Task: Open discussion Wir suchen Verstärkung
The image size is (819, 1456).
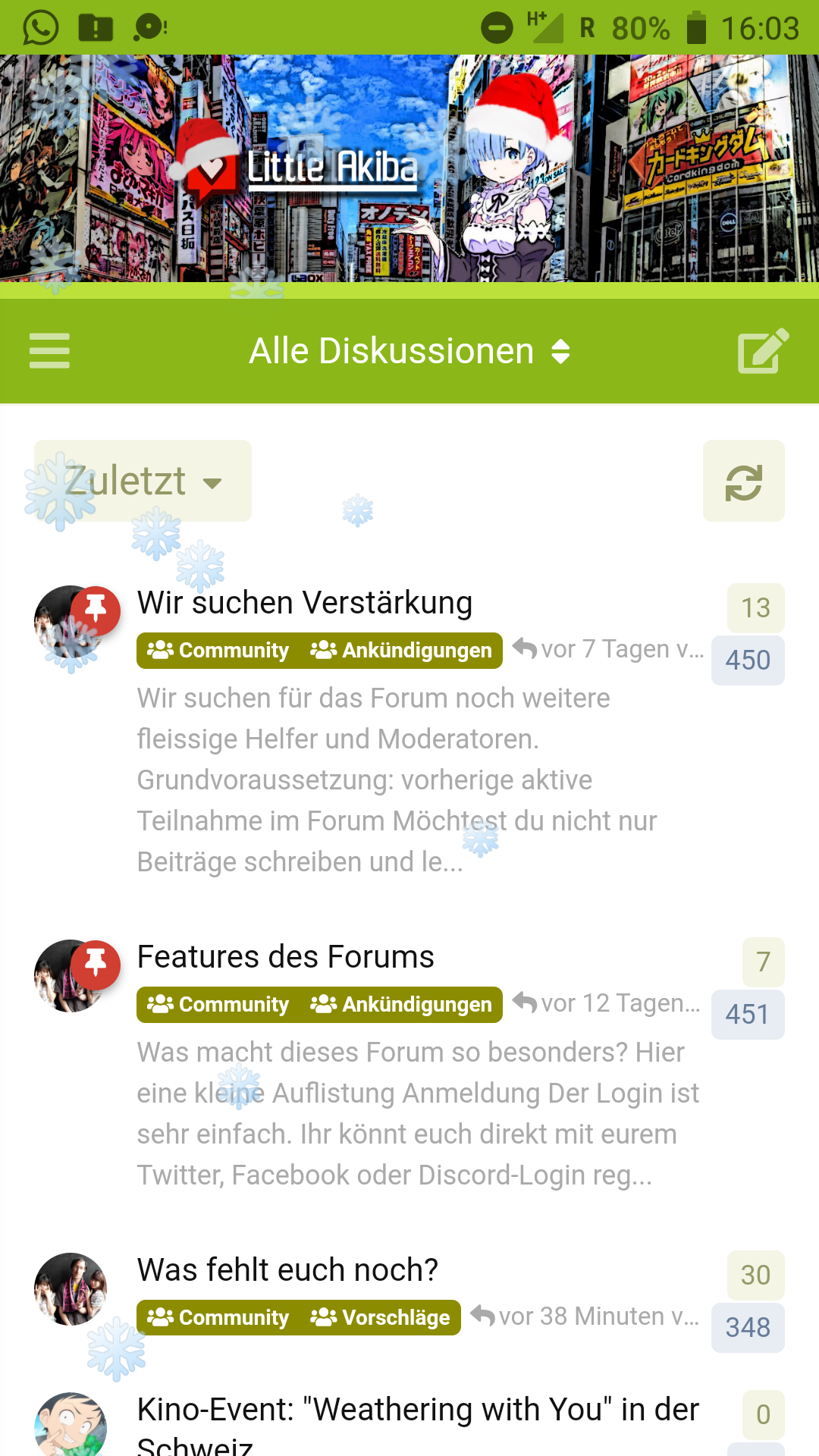Action: 305,603
